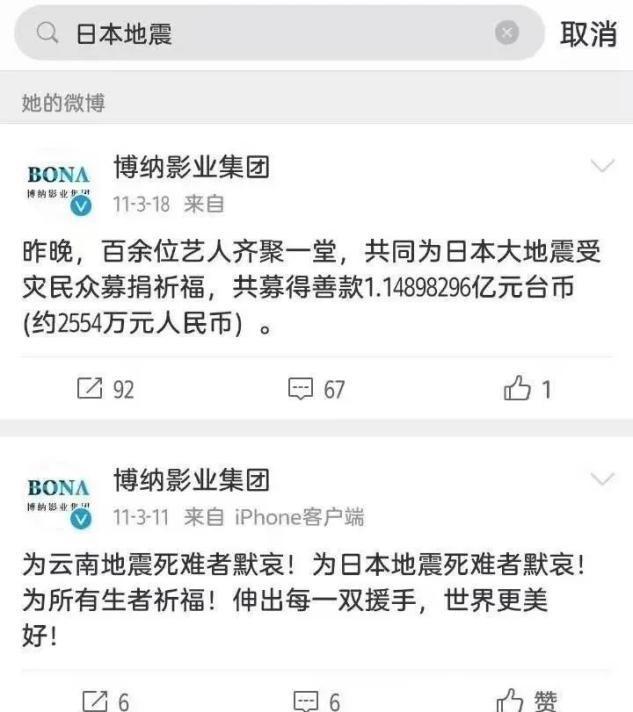
Task: Like the 11-3-11 post via 赞
Action: (x=528, y=700)
